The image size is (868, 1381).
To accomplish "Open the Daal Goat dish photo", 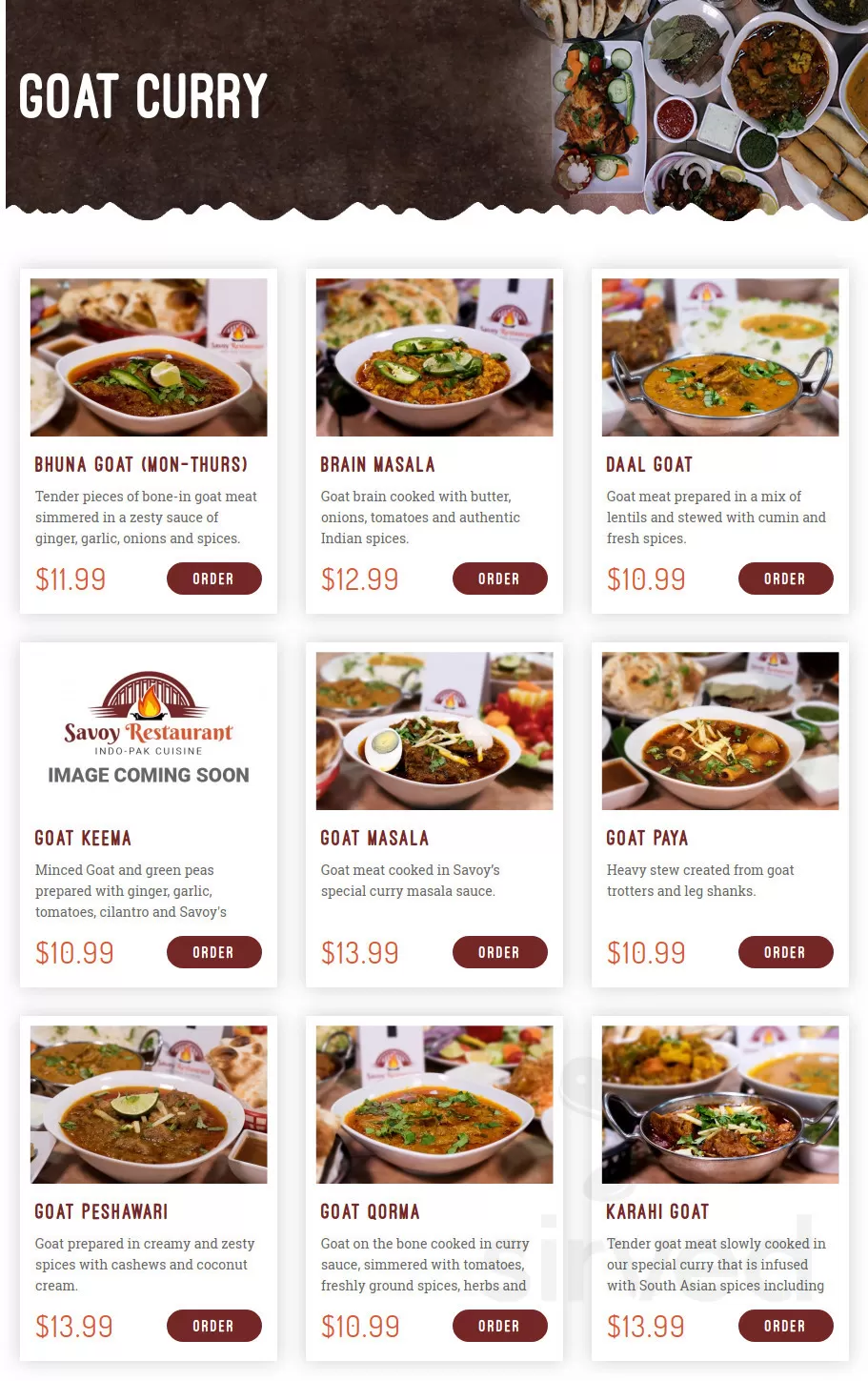I will pyautogui.click(x=720, y=357).
